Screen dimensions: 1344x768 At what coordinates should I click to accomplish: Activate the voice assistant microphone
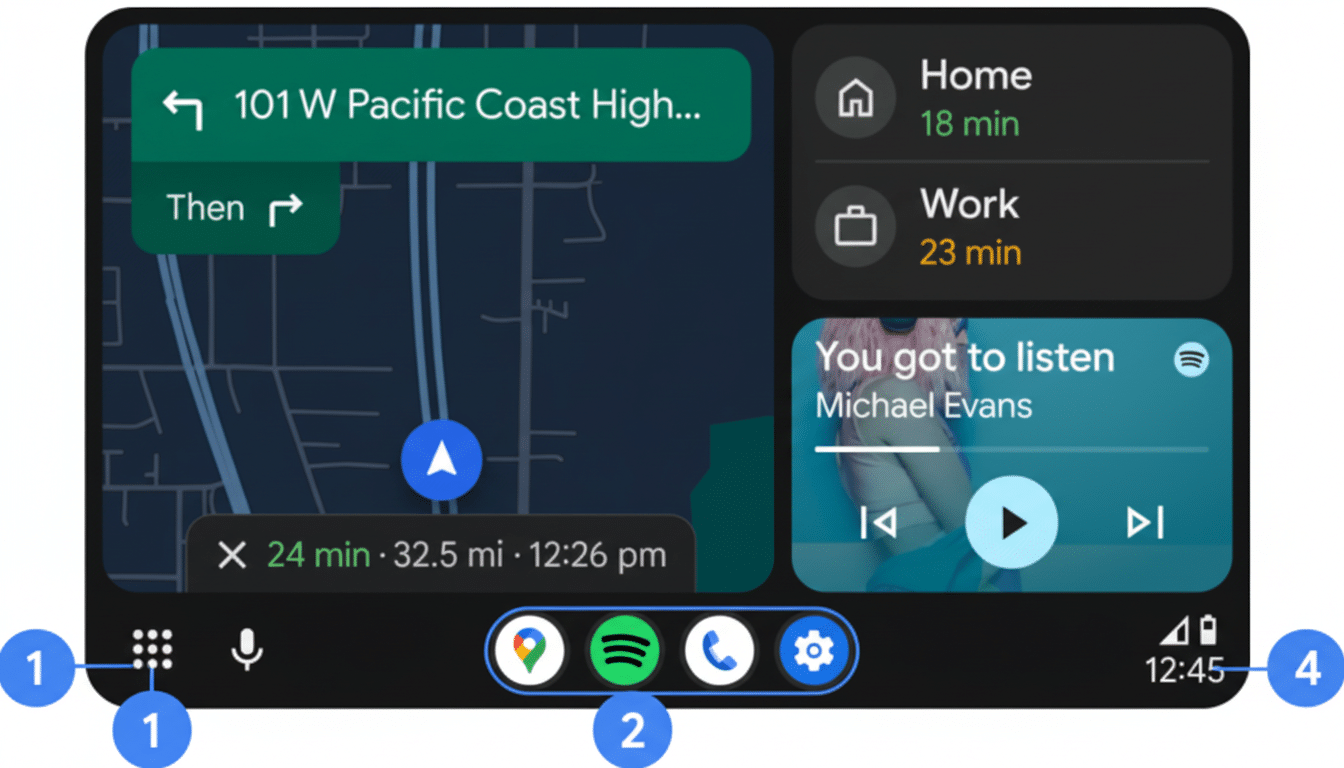tap(247, 651)
